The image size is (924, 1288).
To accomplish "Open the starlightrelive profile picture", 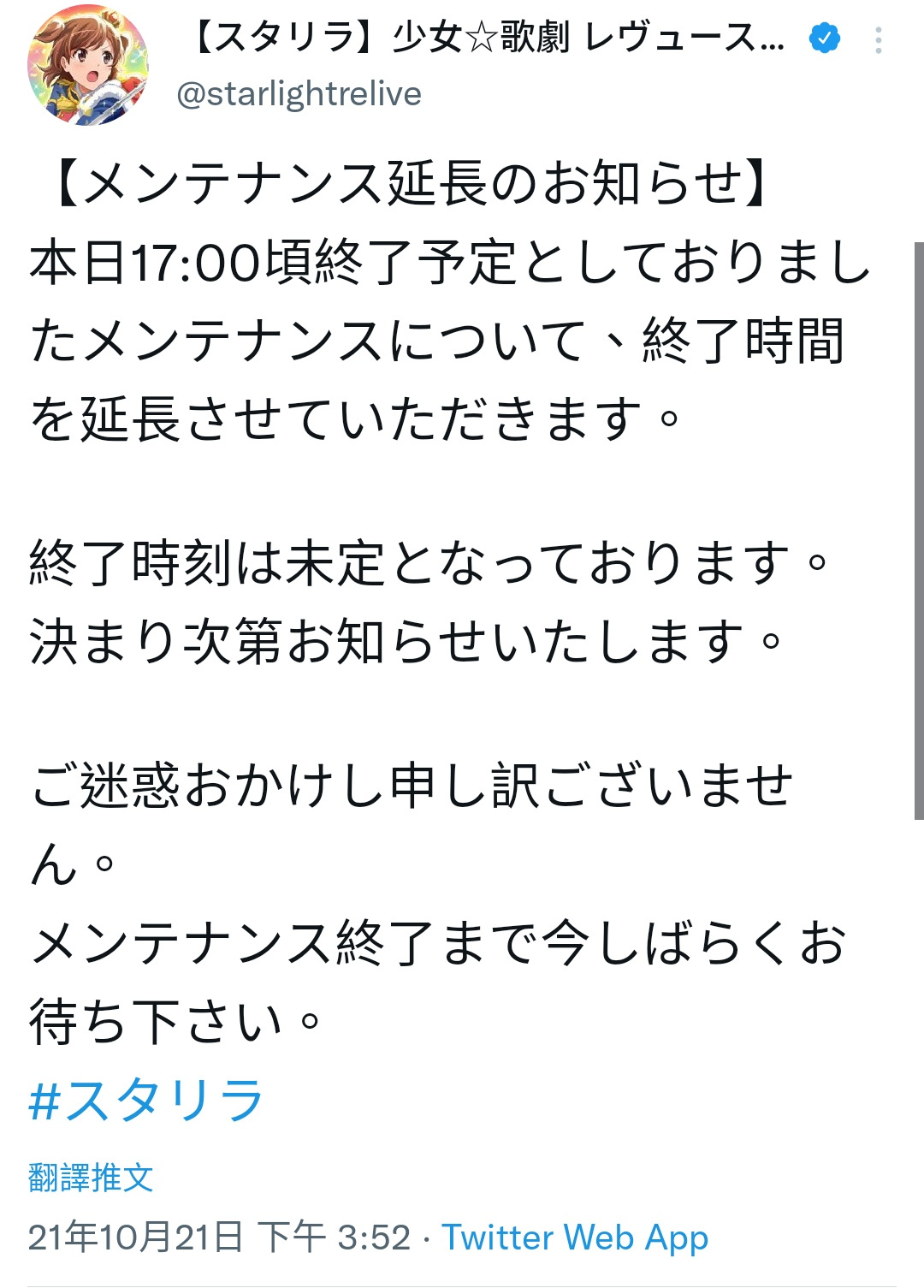I will pos(88,66).
